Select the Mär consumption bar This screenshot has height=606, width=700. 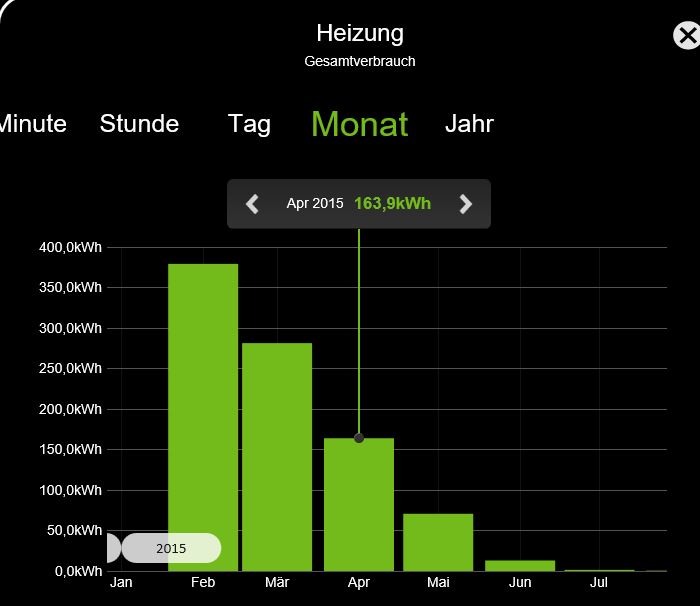point(277,460)
